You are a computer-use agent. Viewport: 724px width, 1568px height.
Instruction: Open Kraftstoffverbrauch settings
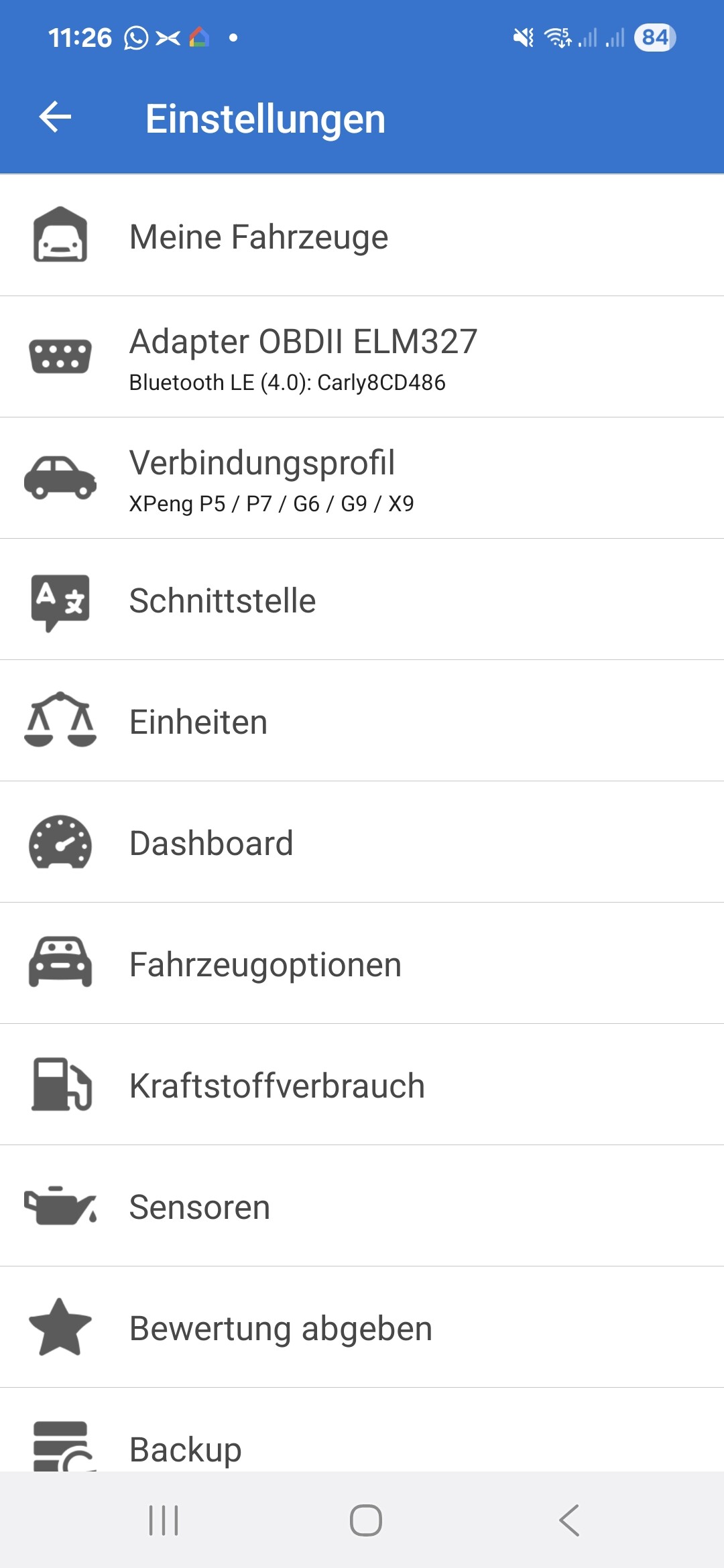[x=362, y=1085]
